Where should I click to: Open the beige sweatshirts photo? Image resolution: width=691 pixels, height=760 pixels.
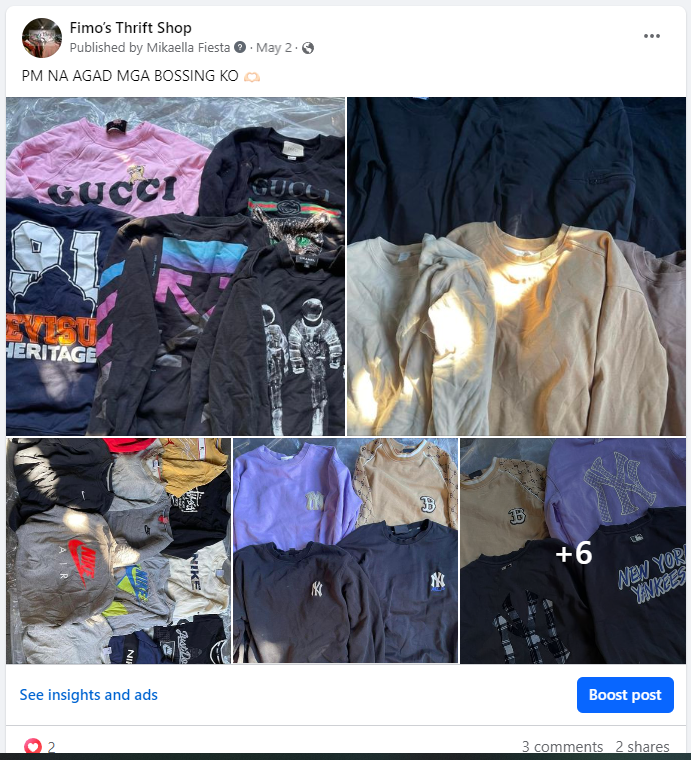[516, 266]
